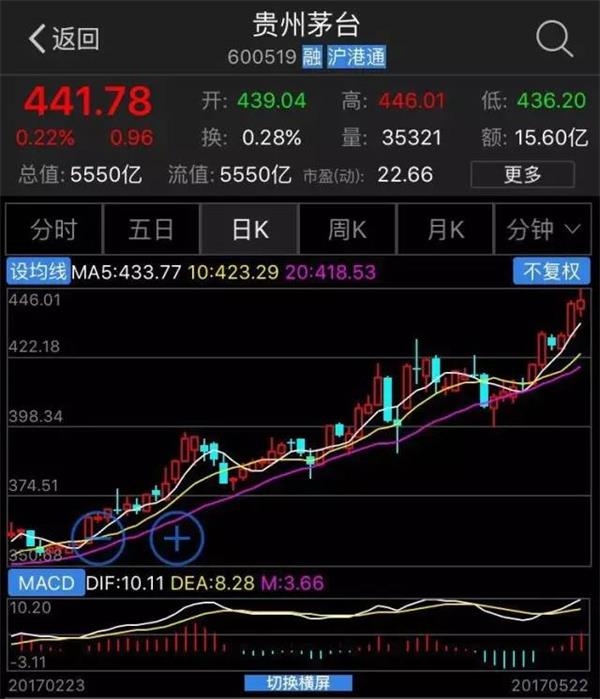This screenshot has height=699, width=600.
Task: Zoom in the chart with plus button
Action: [177, 538]
